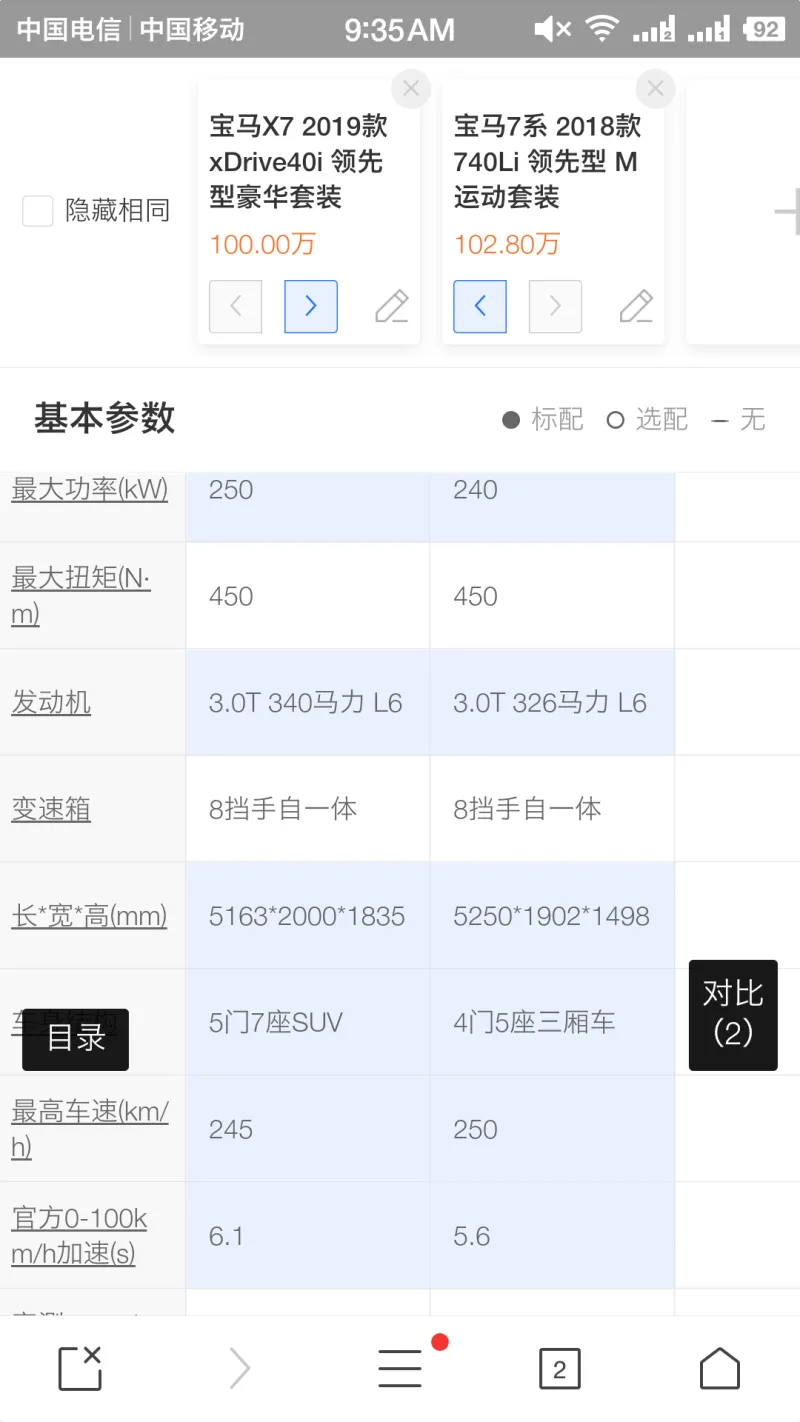The width and height of the screenshot is (800, 1422).
Task: Open the 目录 catalog button
Action: click(76, 1039)
